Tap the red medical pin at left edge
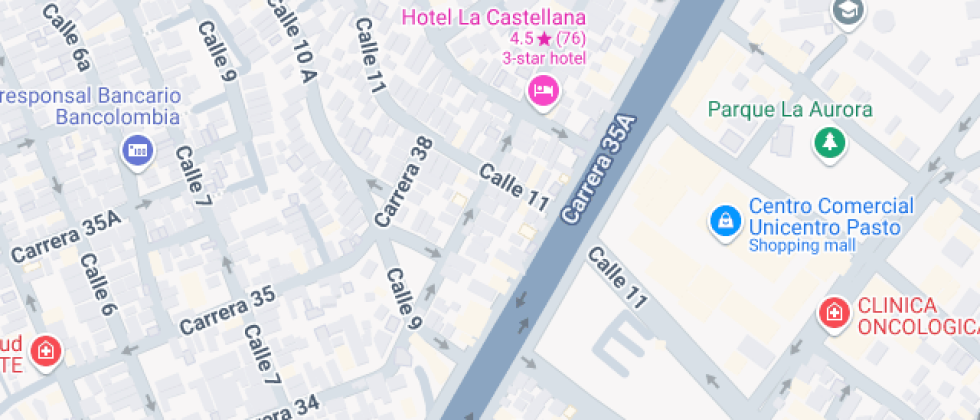 pos(46,351)
